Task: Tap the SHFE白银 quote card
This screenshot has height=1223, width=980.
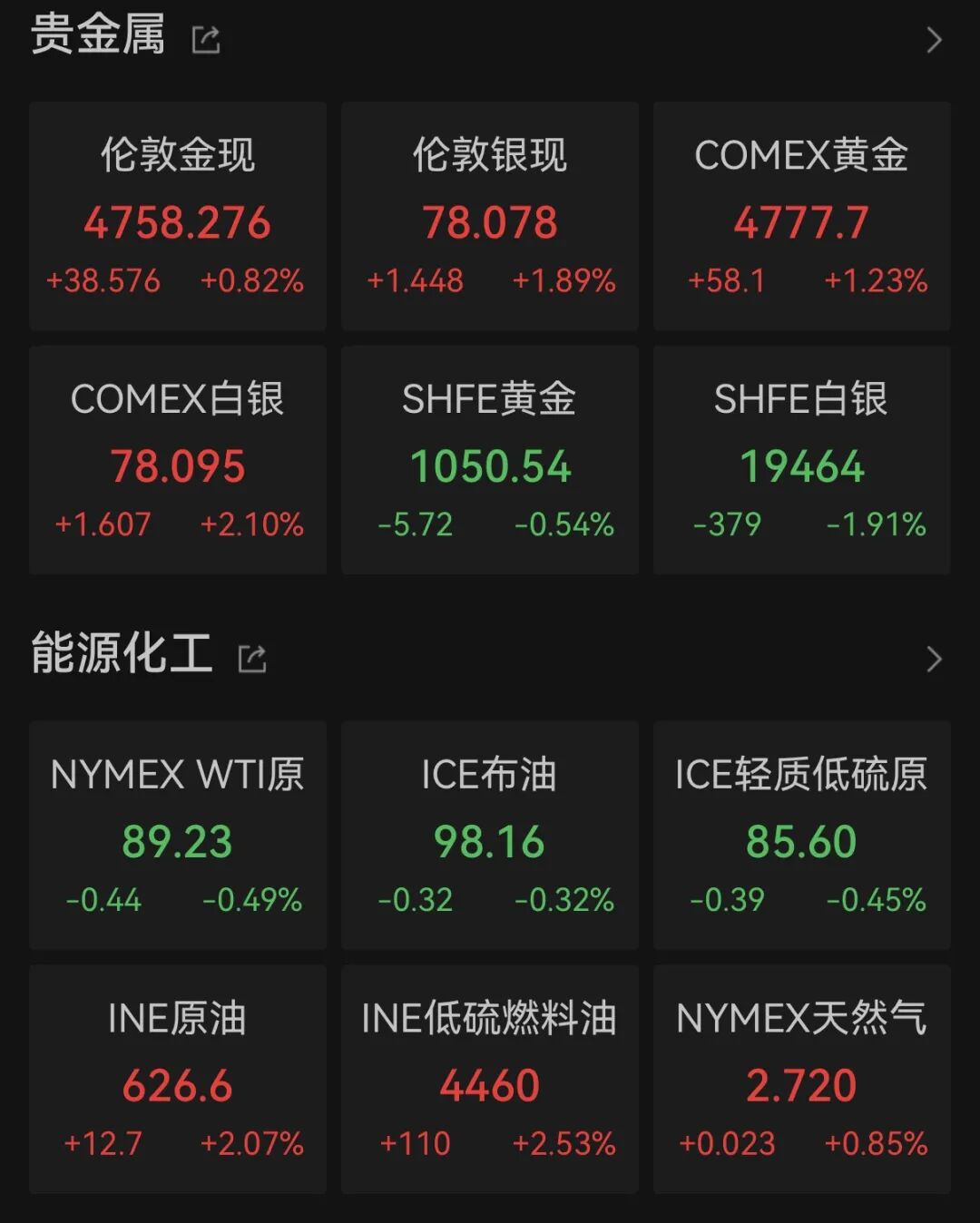Action: click(x=802, y=460)
